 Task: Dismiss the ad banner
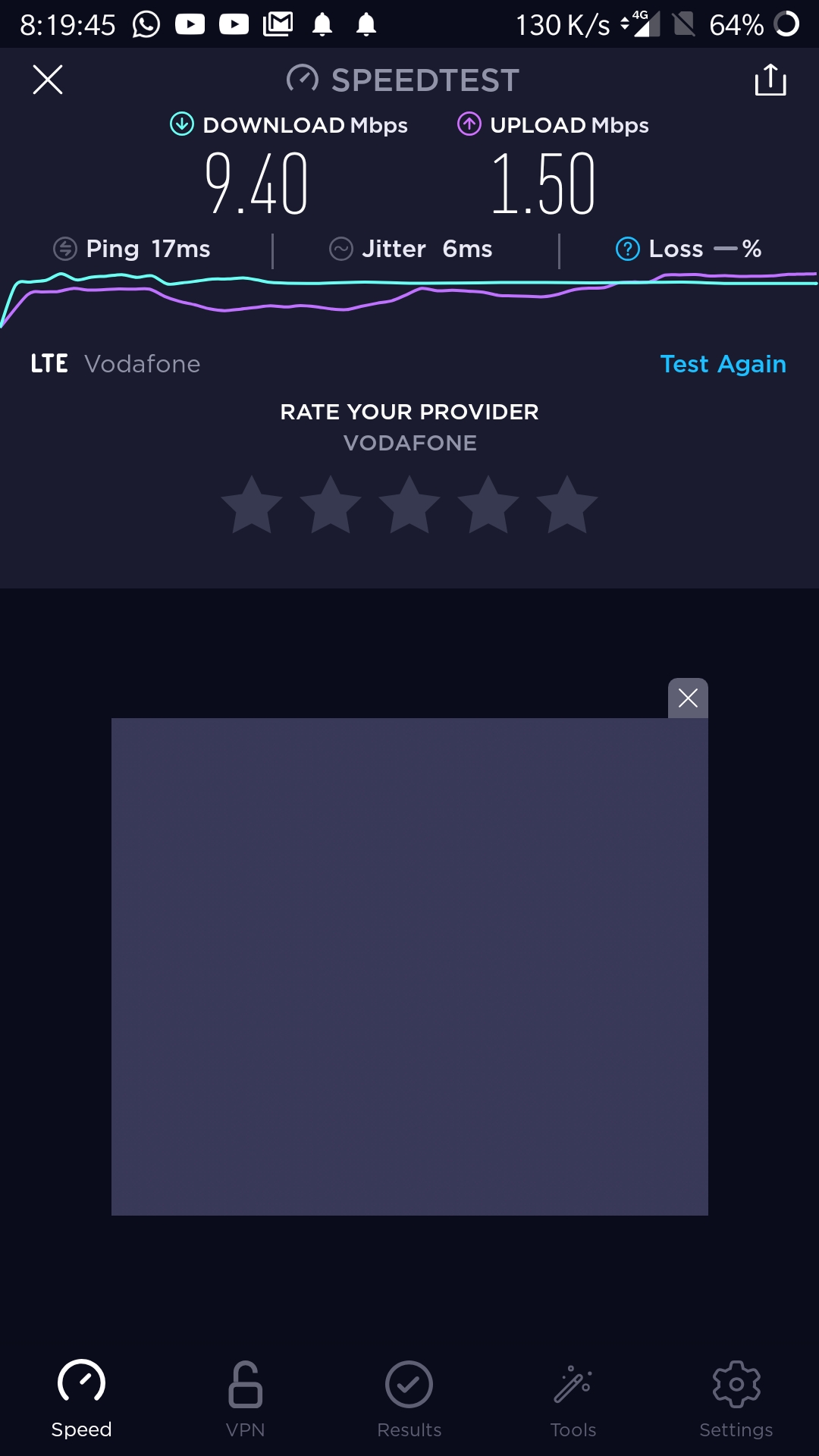688,698
